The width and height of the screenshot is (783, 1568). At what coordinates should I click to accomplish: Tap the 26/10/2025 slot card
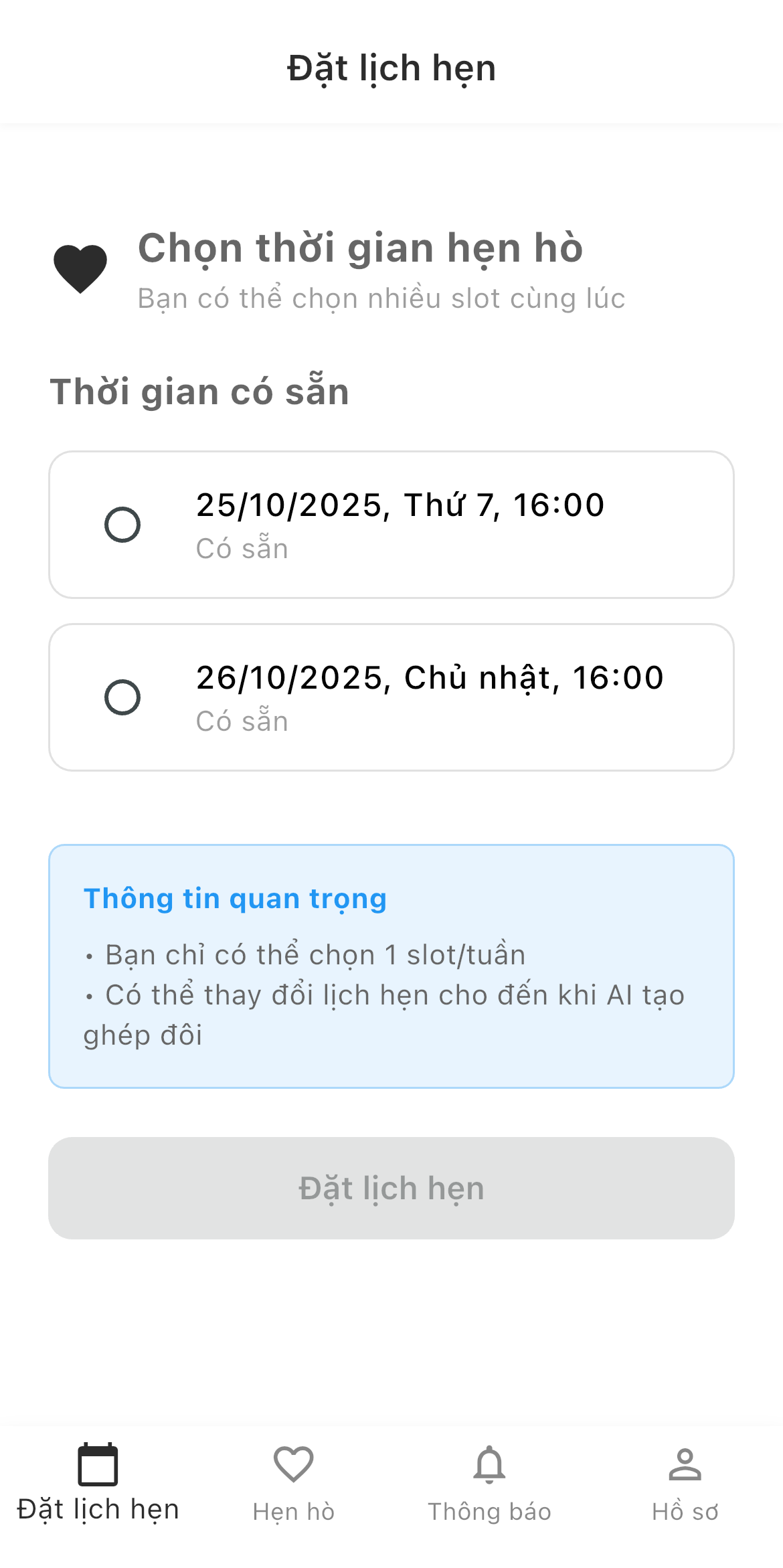[x=391, y=696]
